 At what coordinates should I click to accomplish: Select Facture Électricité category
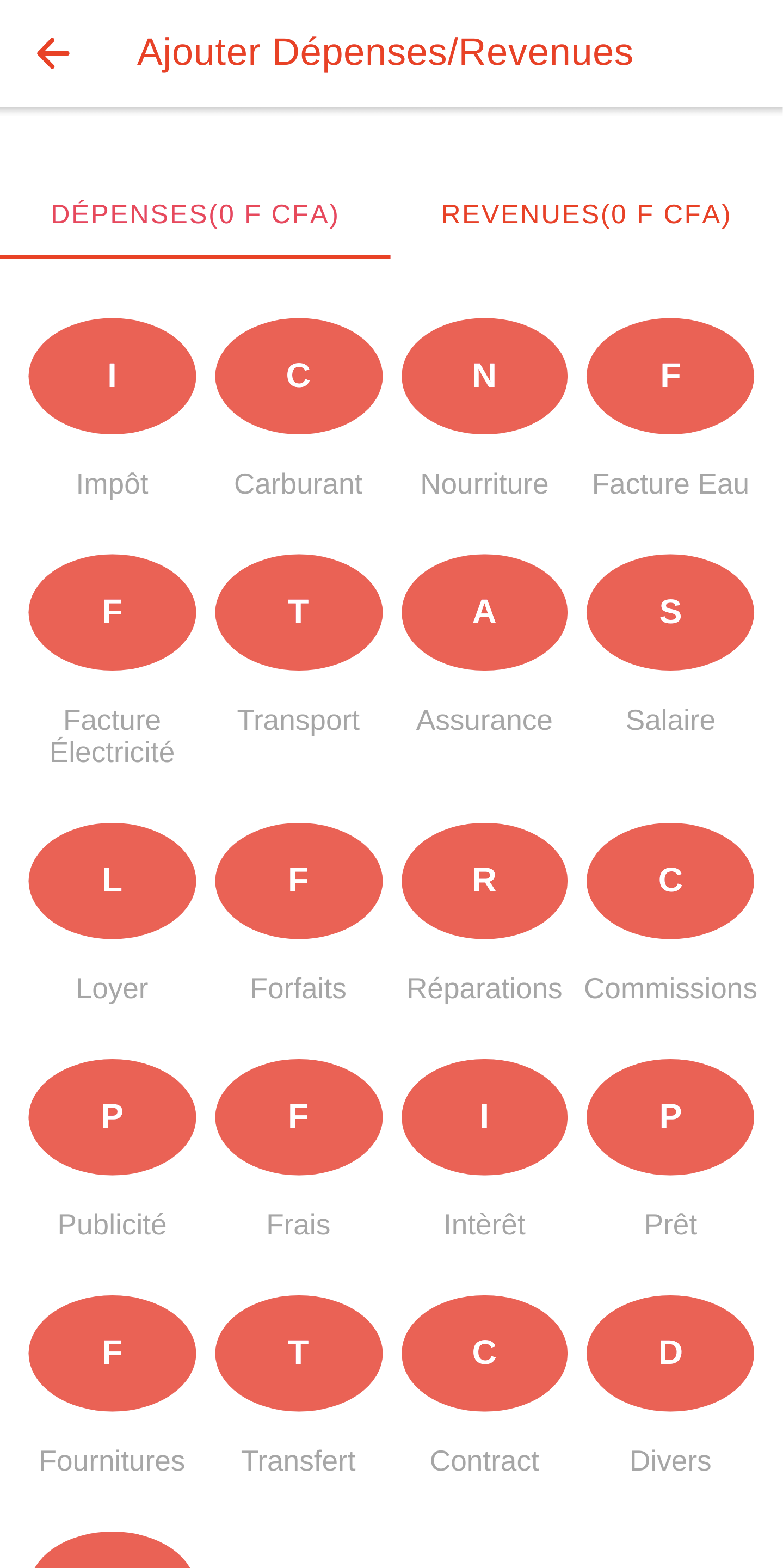(112, 612)
